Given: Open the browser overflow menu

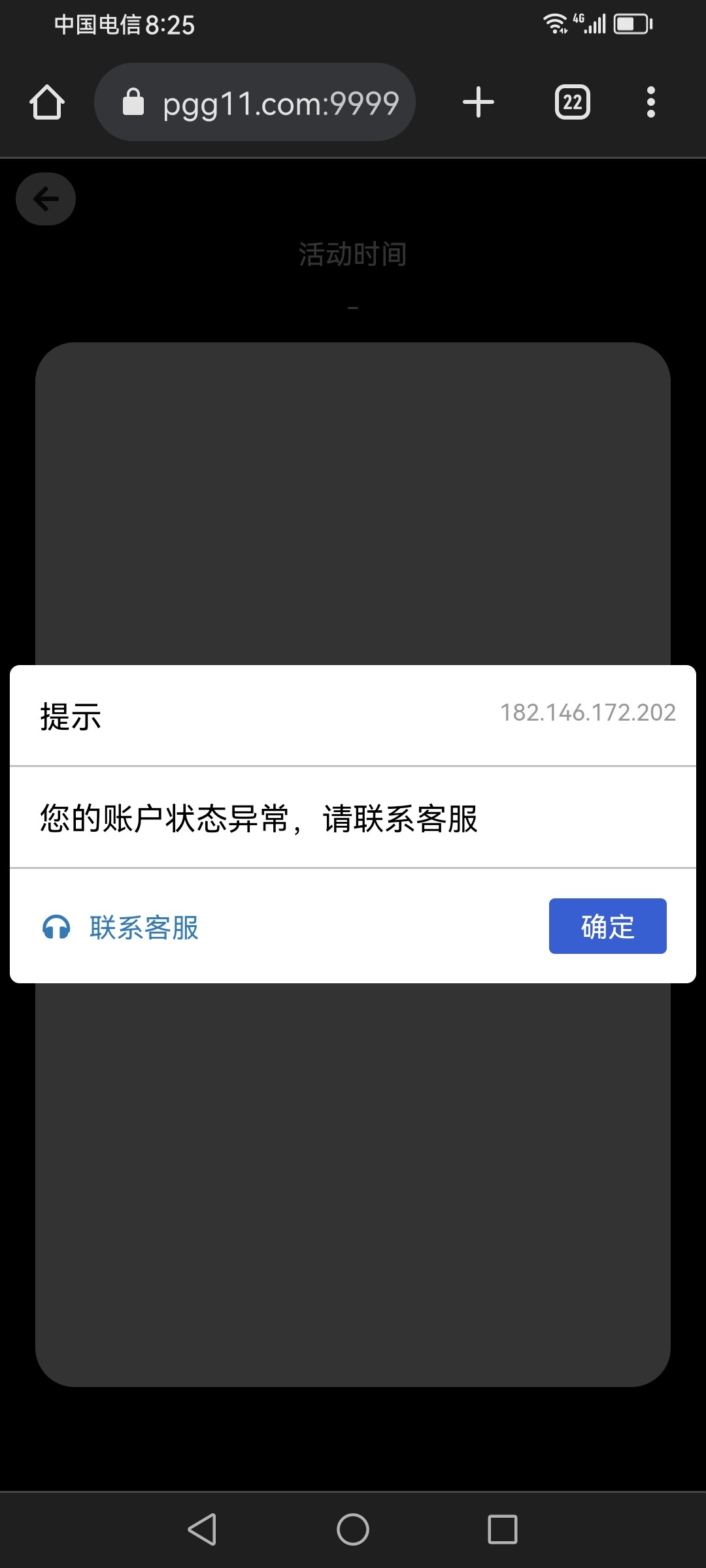Looking at the screenshot, I should 650,102.
